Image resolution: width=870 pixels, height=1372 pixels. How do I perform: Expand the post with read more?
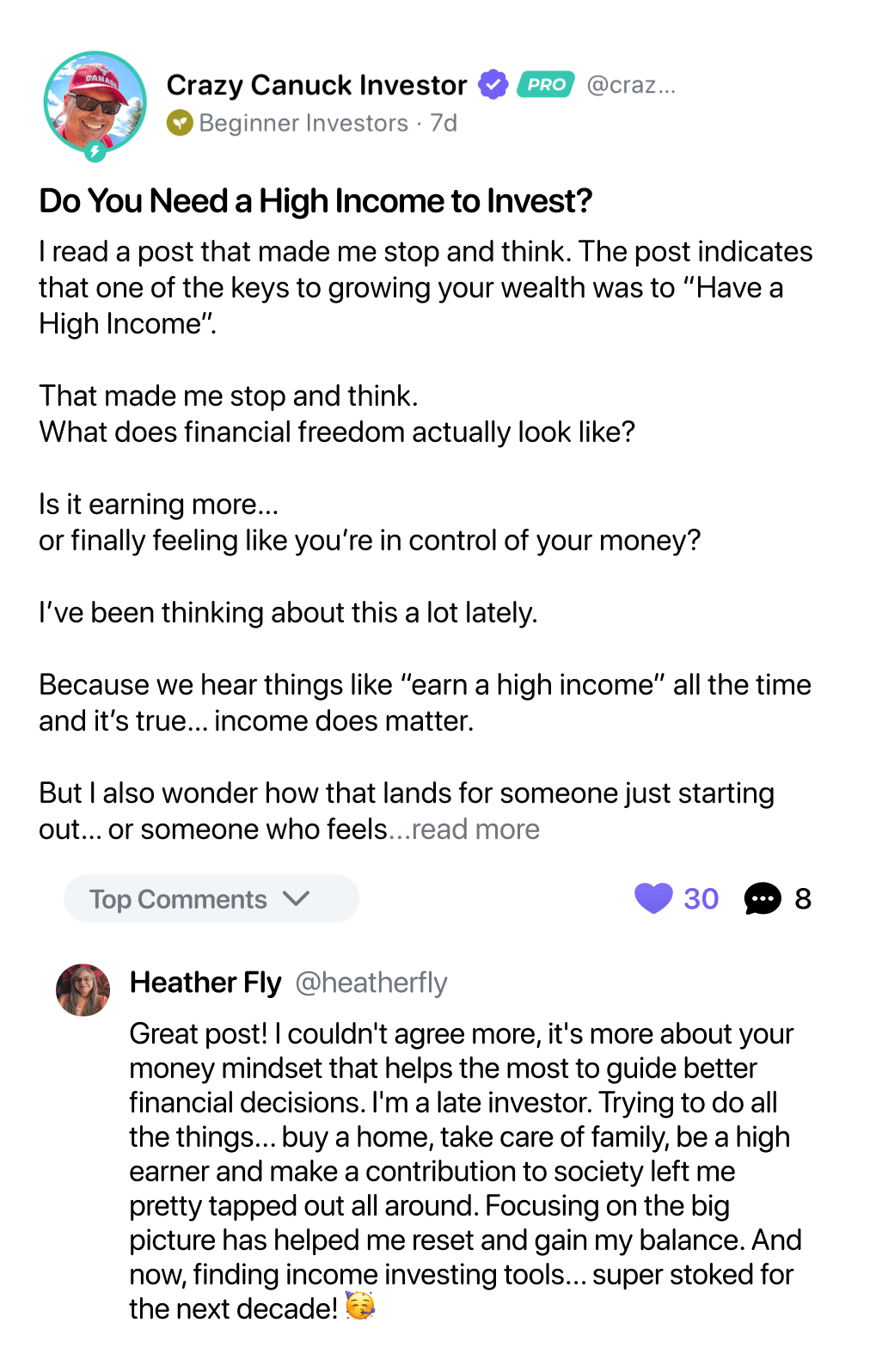point(475,830)
